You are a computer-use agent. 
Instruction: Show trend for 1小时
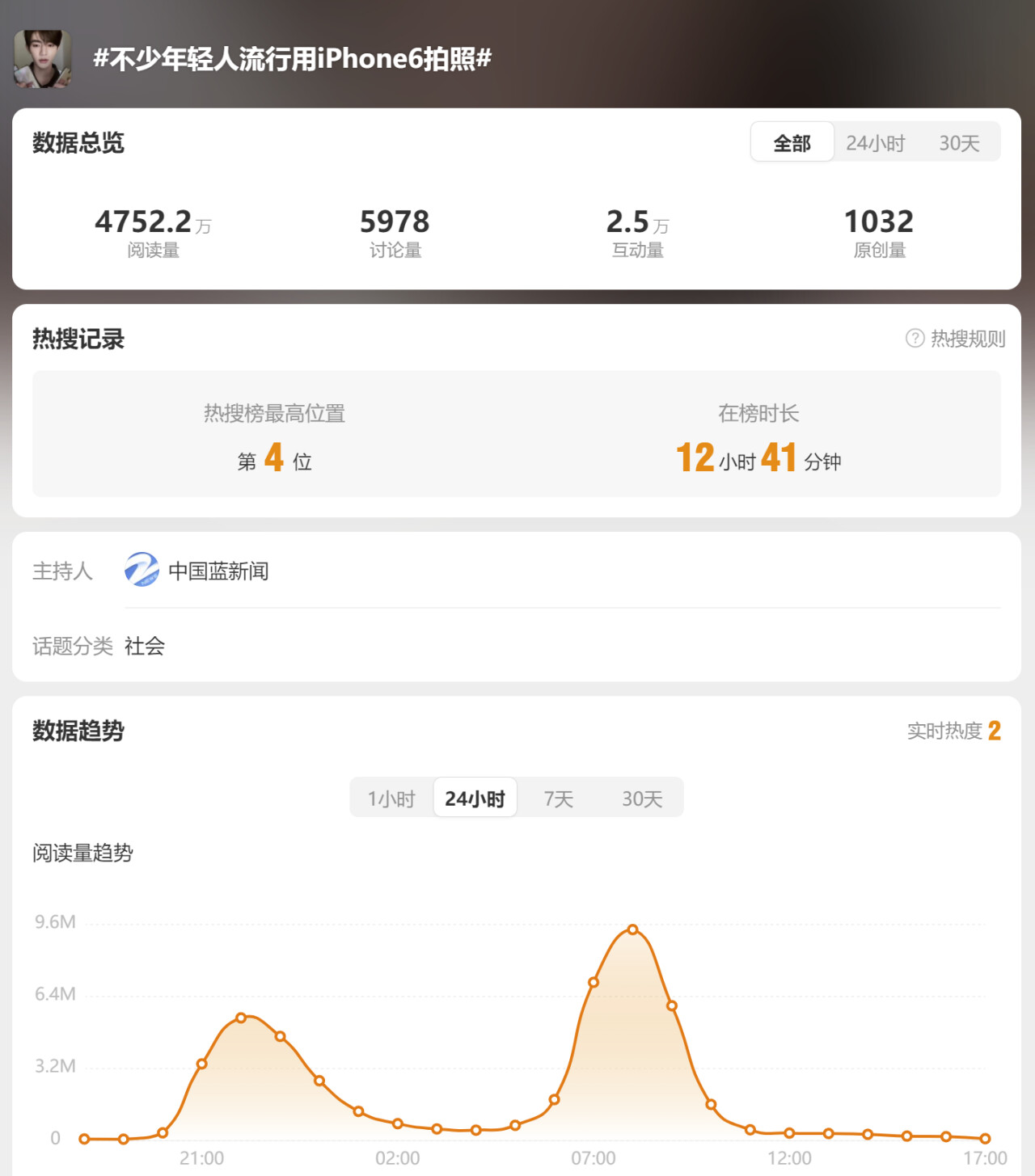(x=391, y=799)
